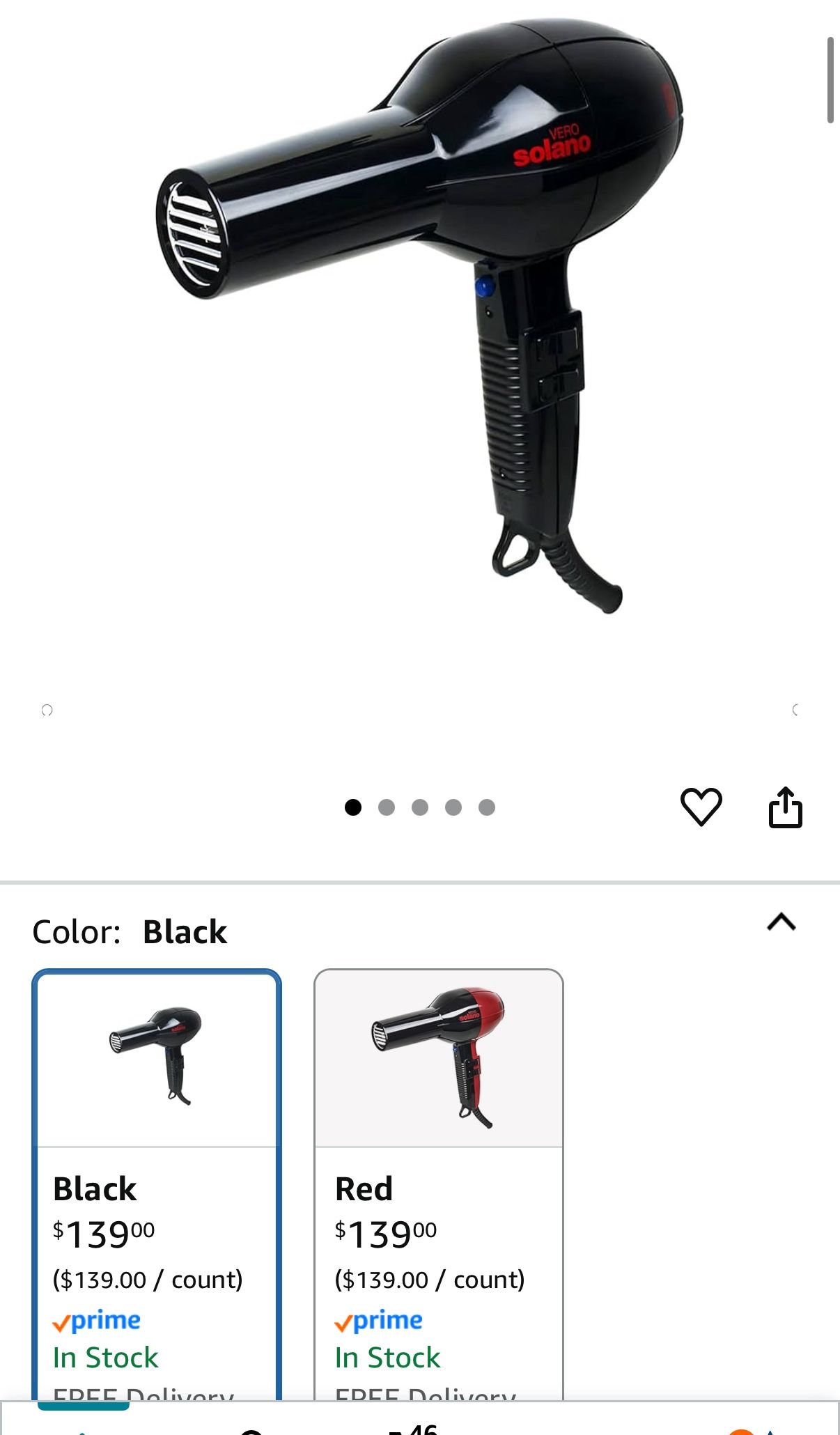Share this product listing
The height and width of the screenshot is (1435, 840).
pos(786,807)
